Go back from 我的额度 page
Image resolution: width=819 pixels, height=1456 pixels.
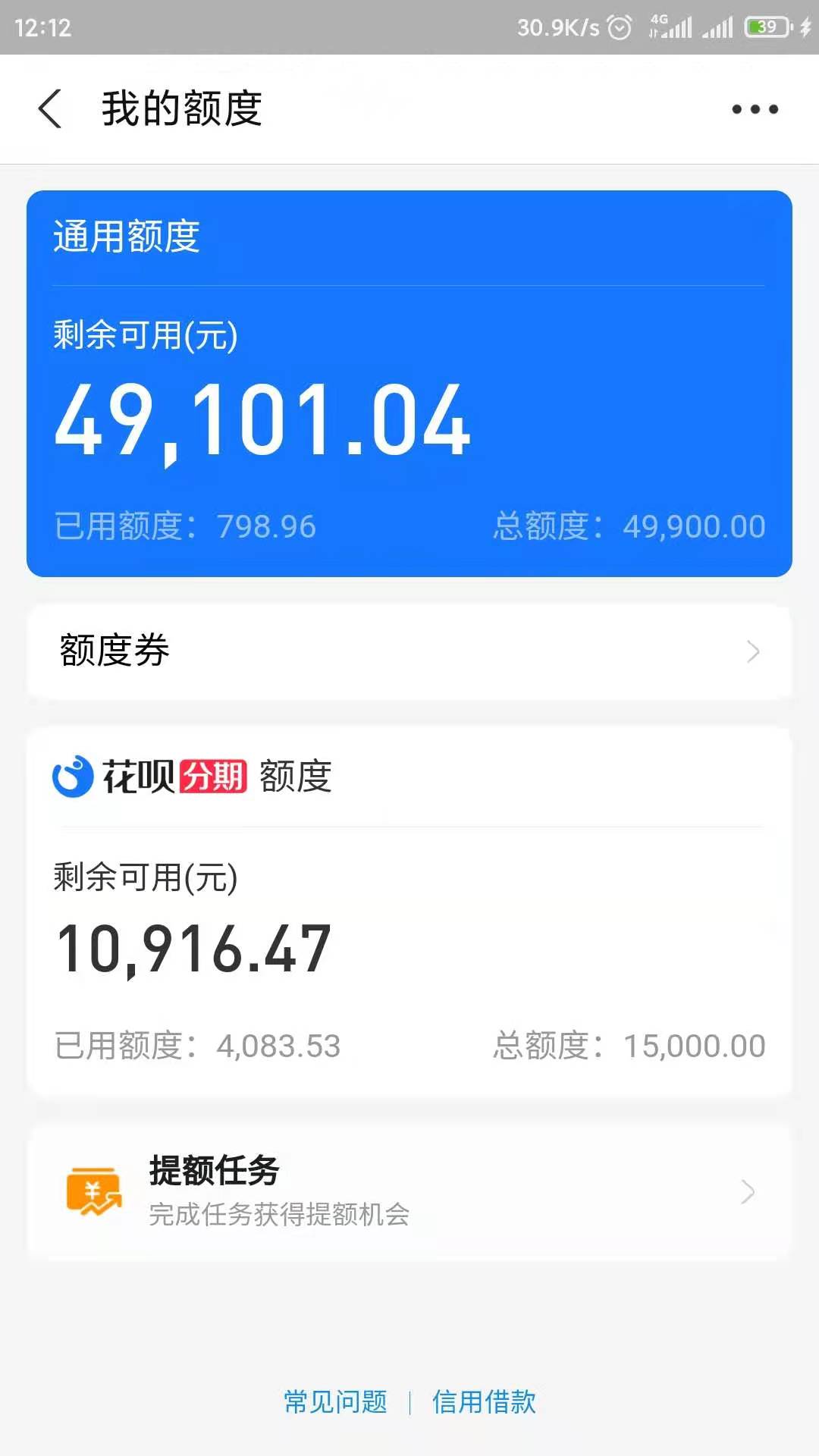click(50, 109)
